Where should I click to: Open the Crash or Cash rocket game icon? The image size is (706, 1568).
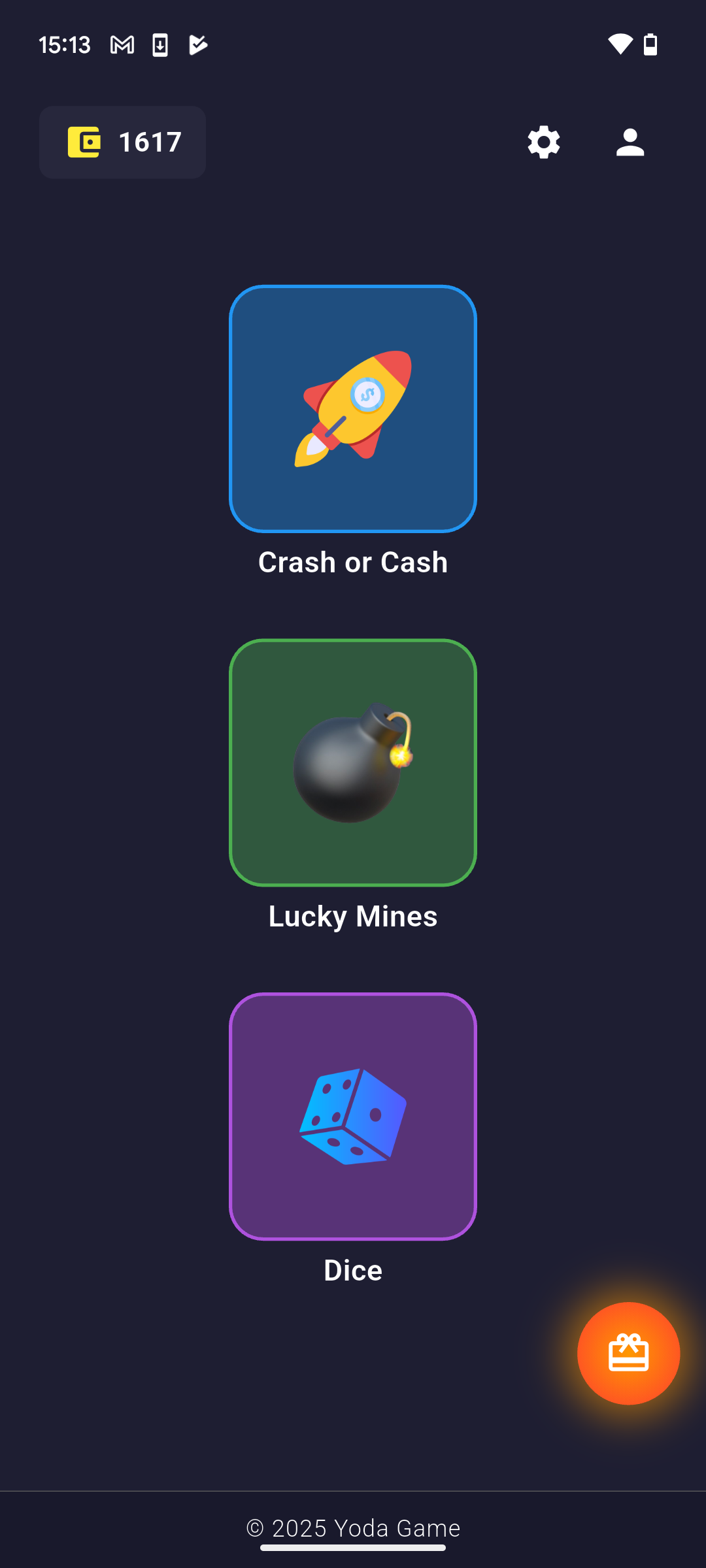(x=352, y=408)
